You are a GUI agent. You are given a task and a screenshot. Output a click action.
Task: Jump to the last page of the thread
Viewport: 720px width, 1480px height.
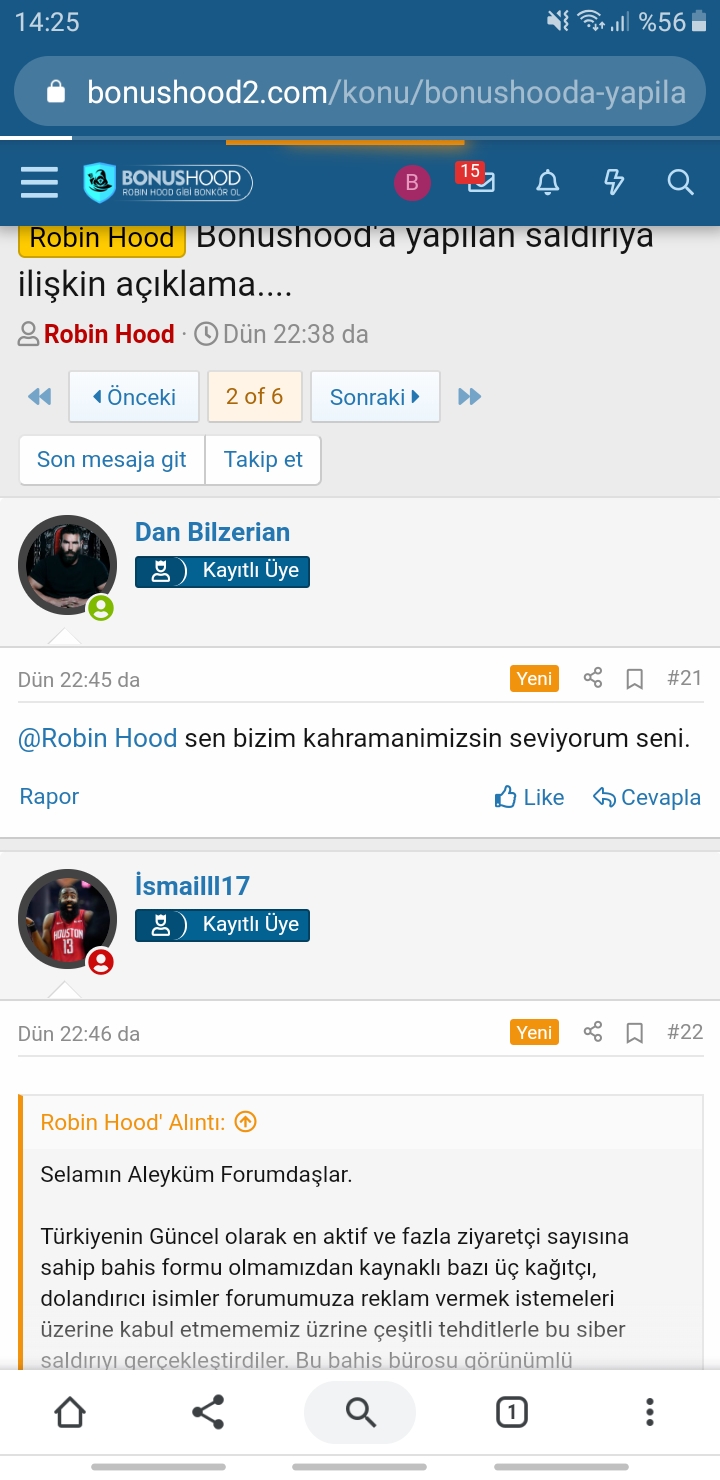(470, 397)
